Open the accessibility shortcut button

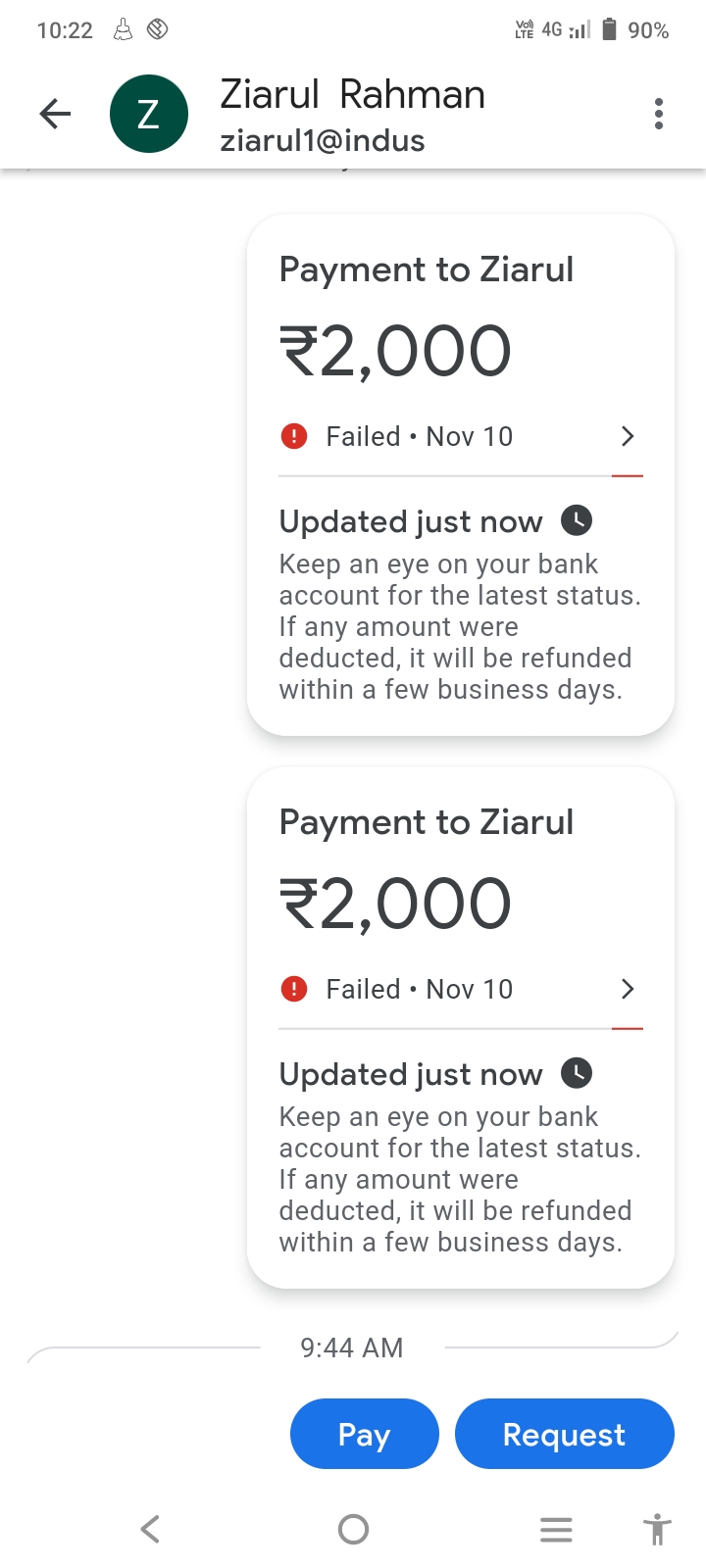point(657,1529)
